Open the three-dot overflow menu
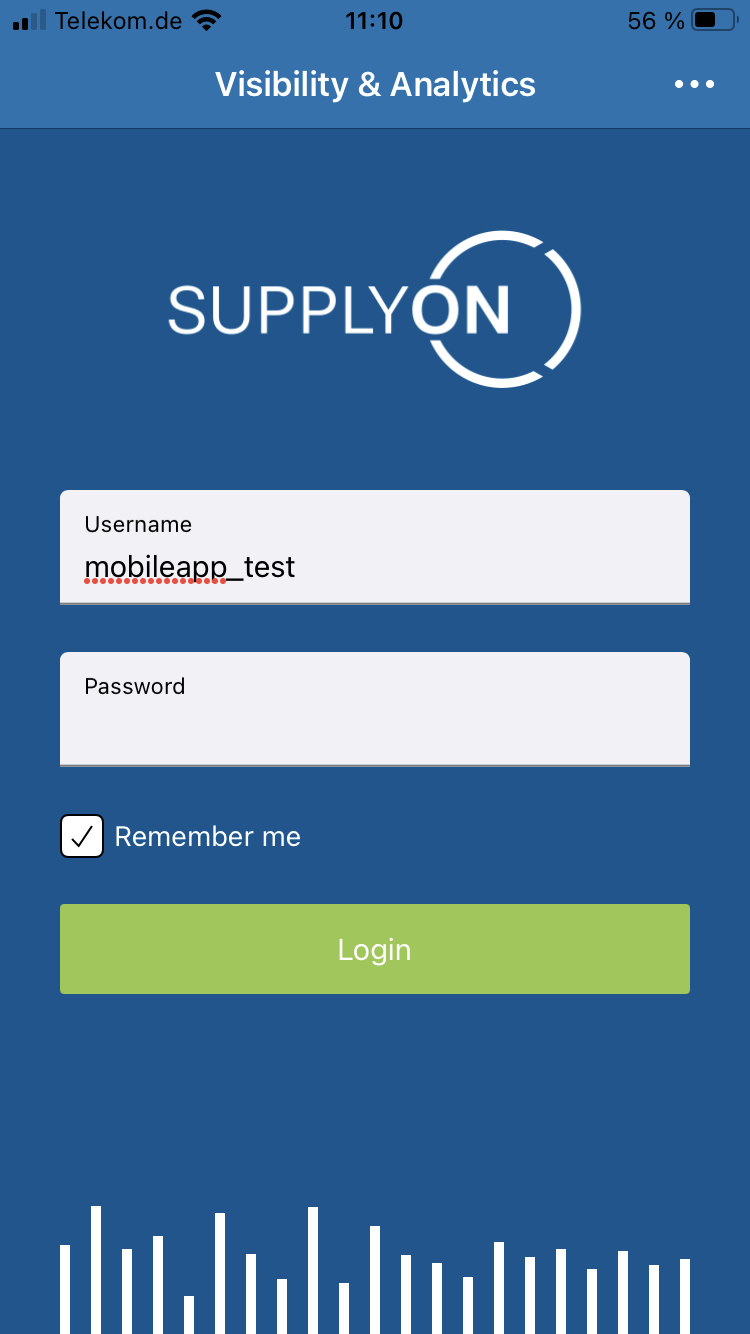This screenshot has height=1334, width=750. pyautogui.click(x=694, y=85)
